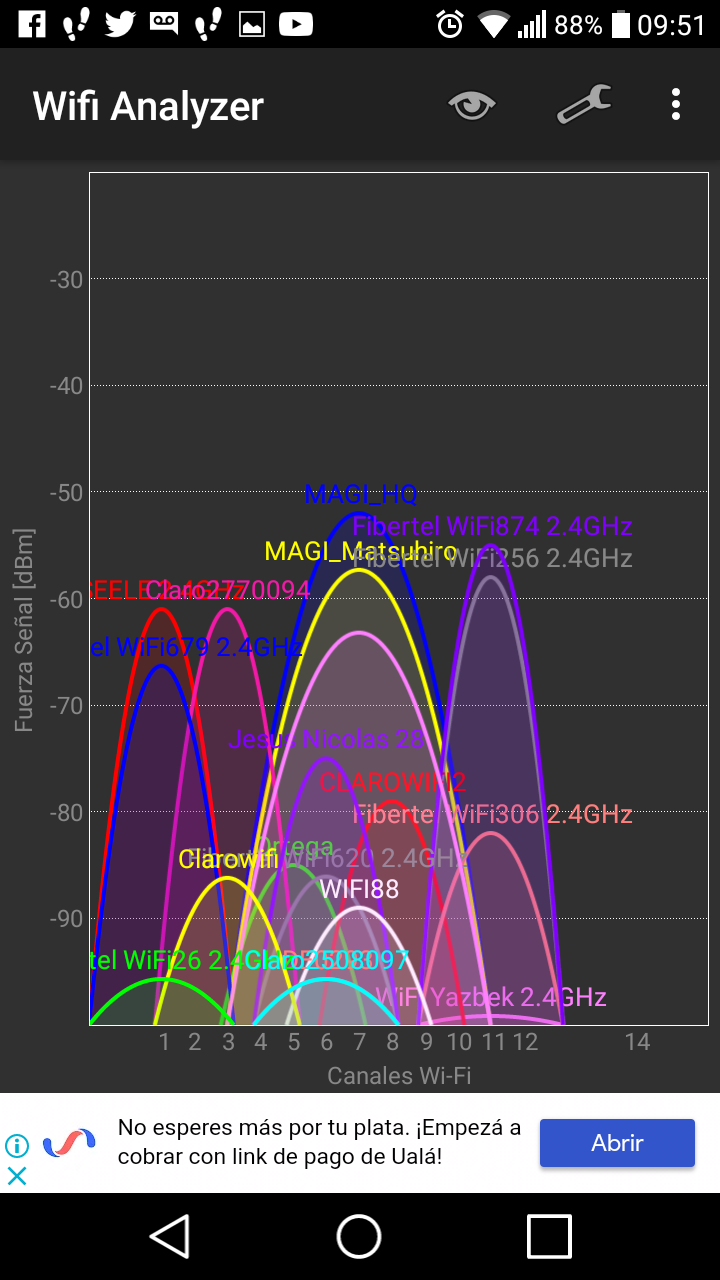This screenshot has height=1280, width=720.
Task: Open the view selector eye icon
Action: [x=472, y=104]
